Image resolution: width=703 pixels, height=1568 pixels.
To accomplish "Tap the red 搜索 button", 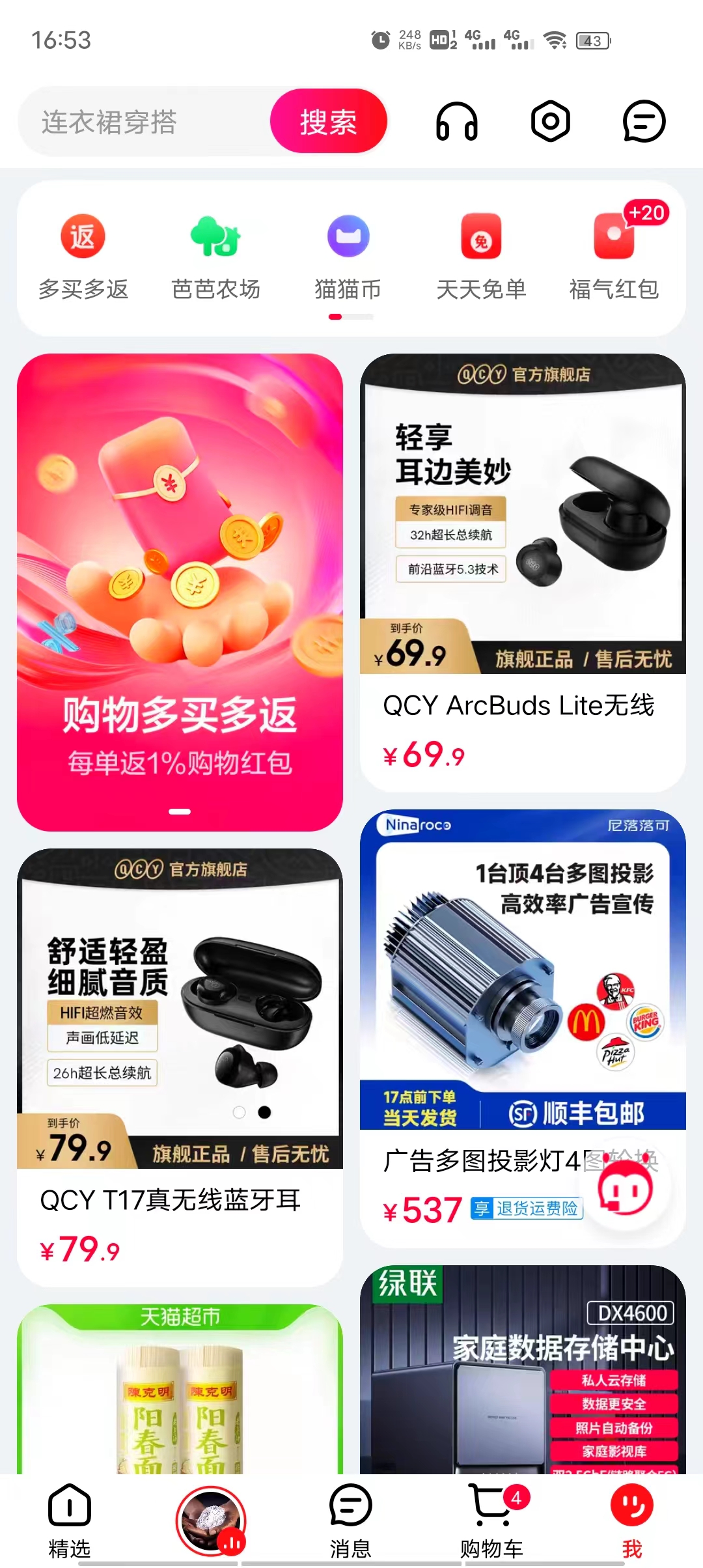I will click(x=328, y=122).
